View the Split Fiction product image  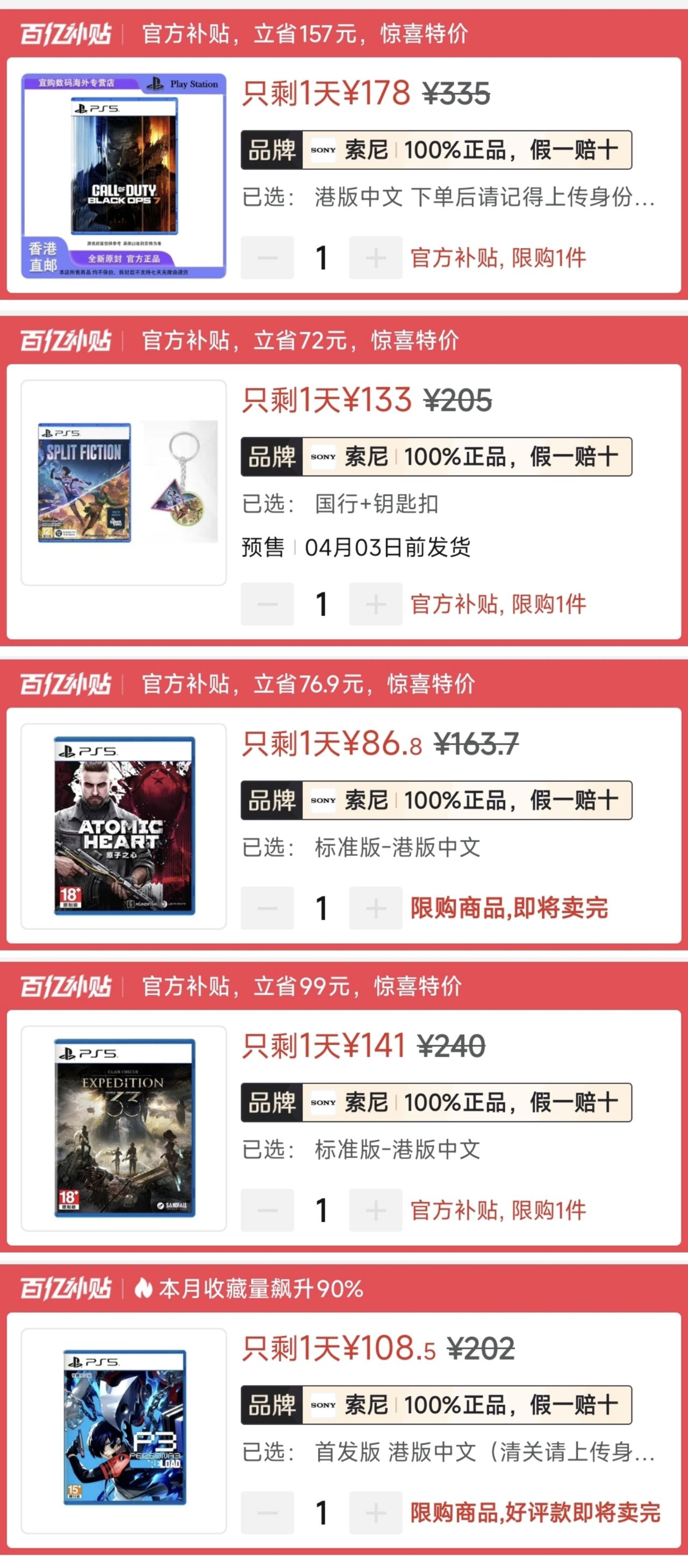click(x=124, y=482)
